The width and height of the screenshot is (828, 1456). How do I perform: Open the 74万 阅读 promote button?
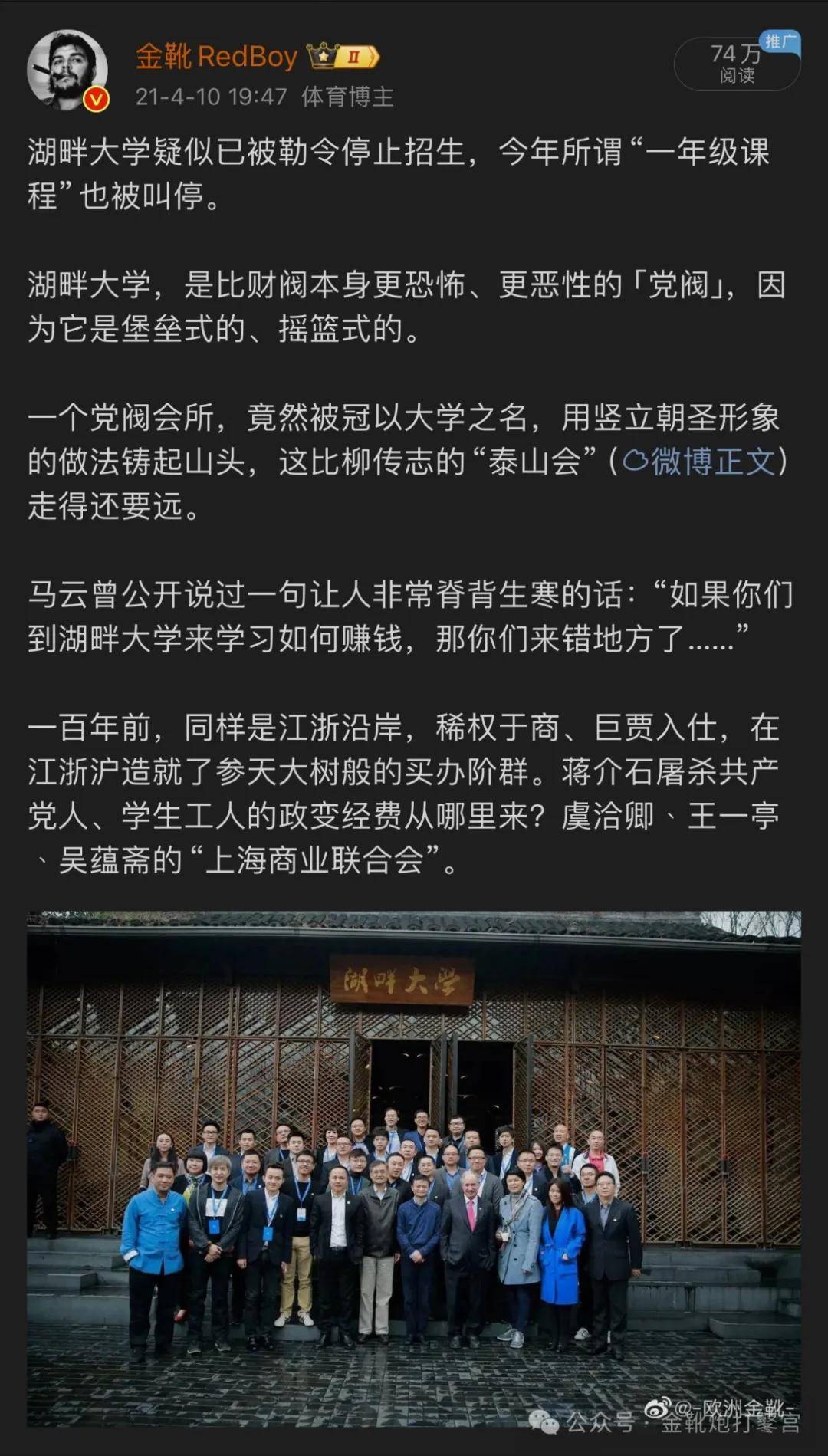click(737, 63)
